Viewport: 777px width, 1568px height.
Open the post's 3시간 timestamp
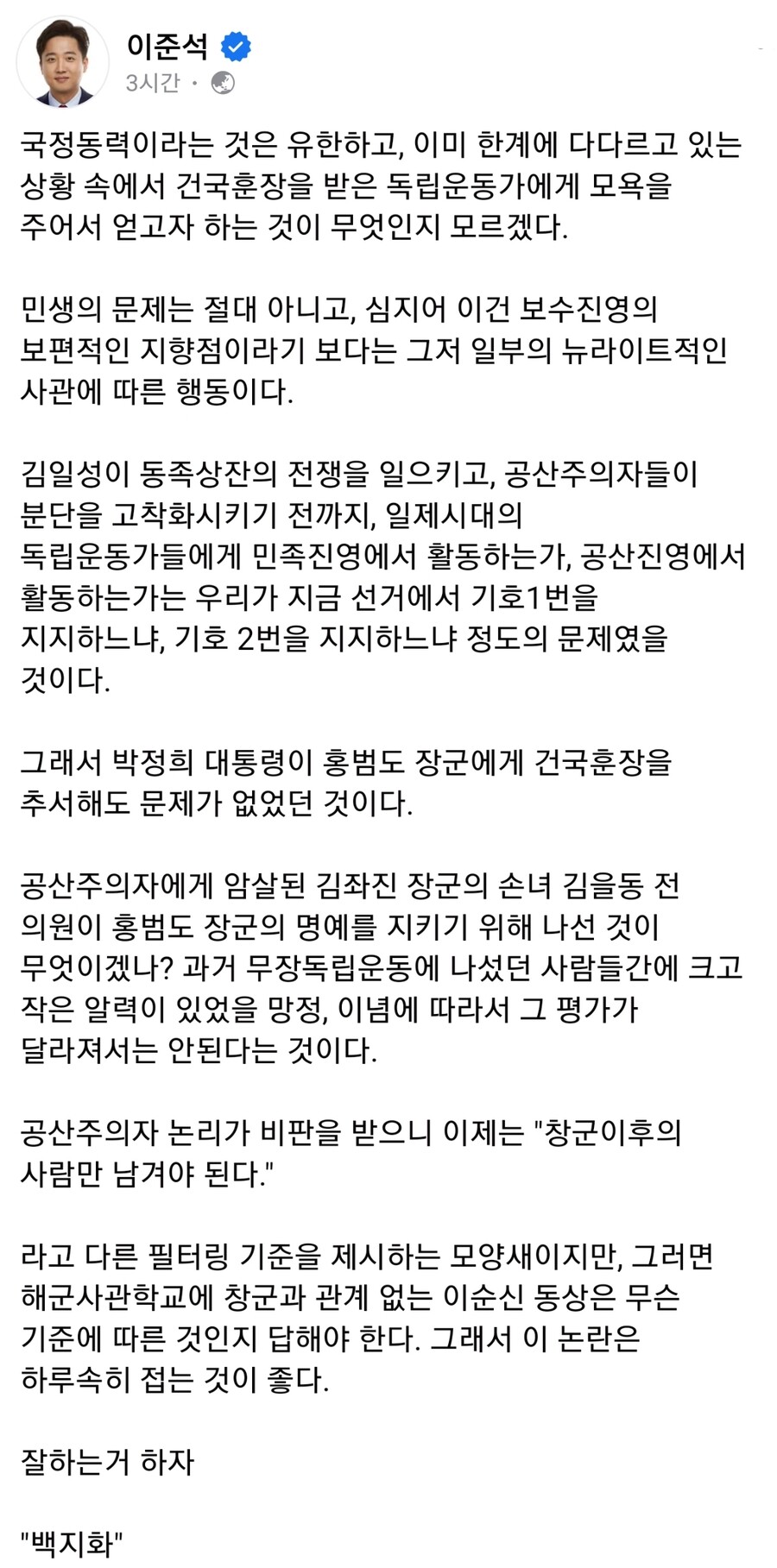click(x=151, y=84)
